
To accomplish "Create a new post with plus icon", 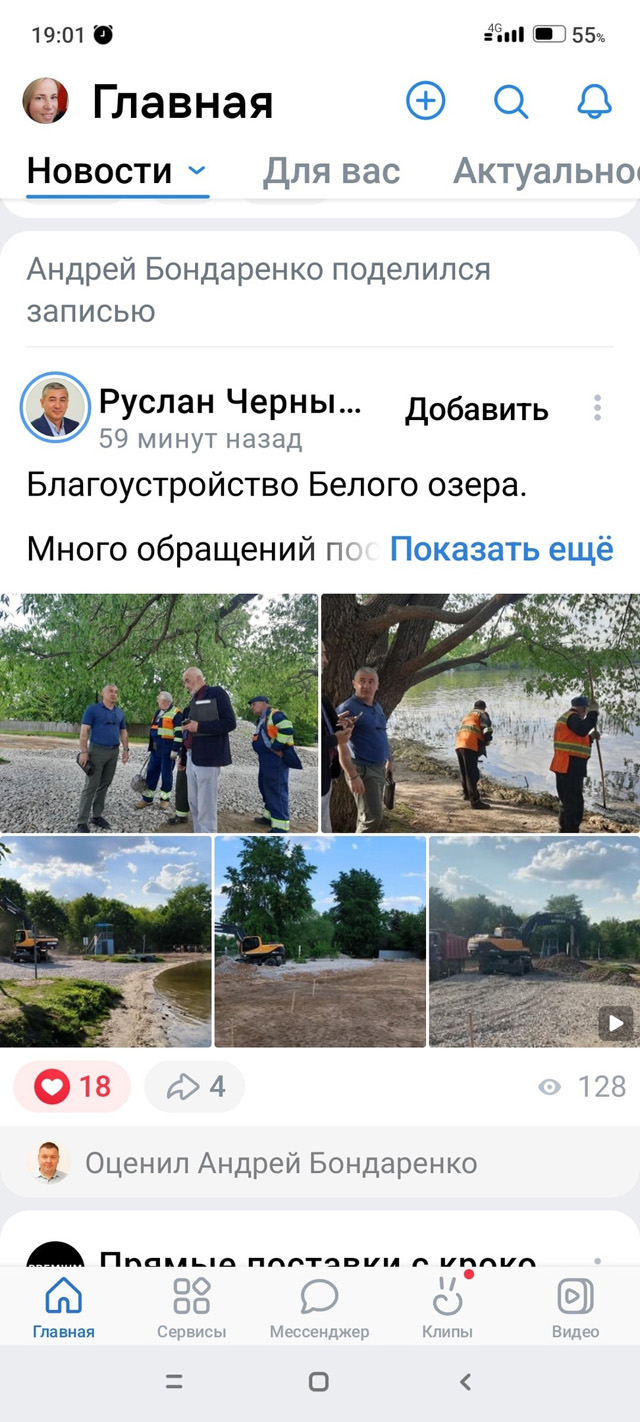I will 425,101.
